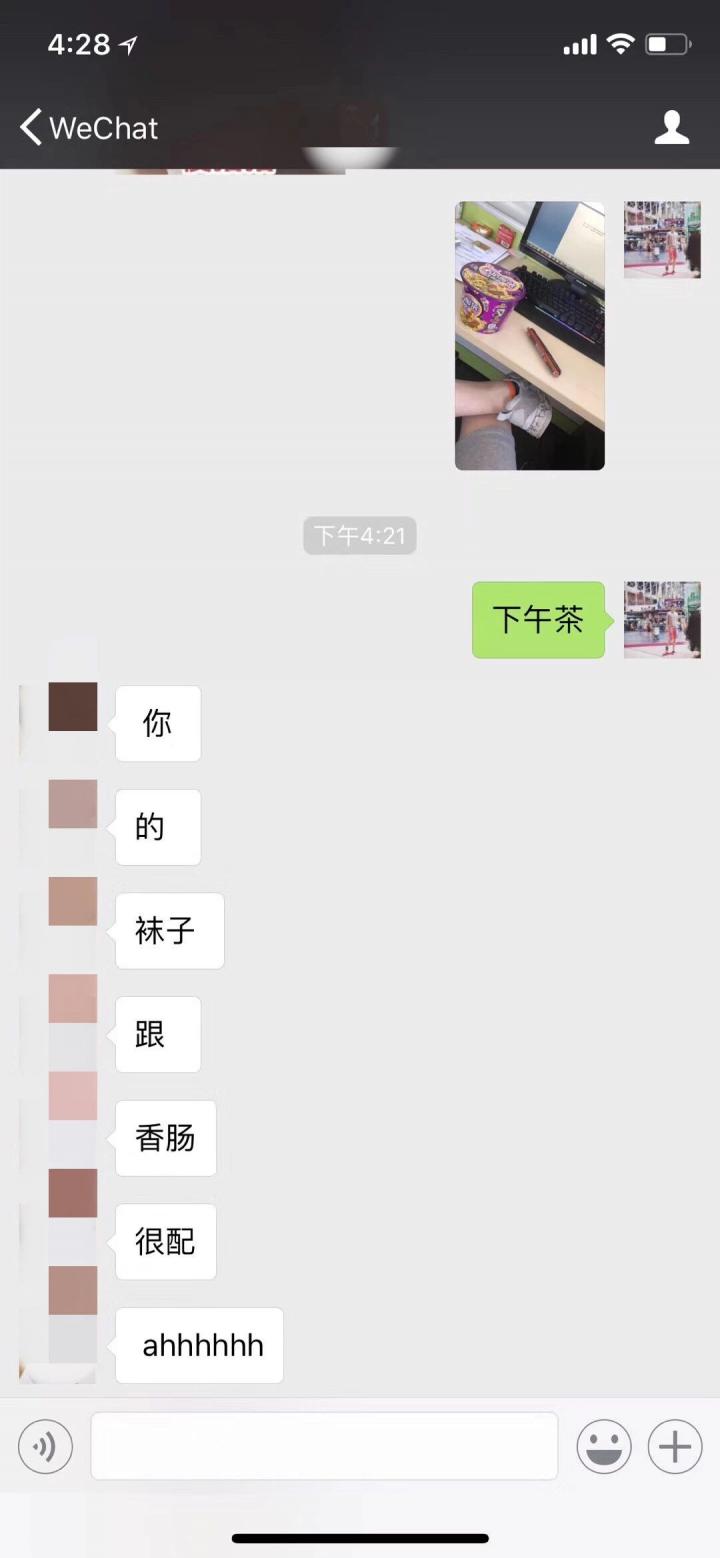Screen dimensions: 720x1558
Task: Focus the message text field
Action: 324,1446
